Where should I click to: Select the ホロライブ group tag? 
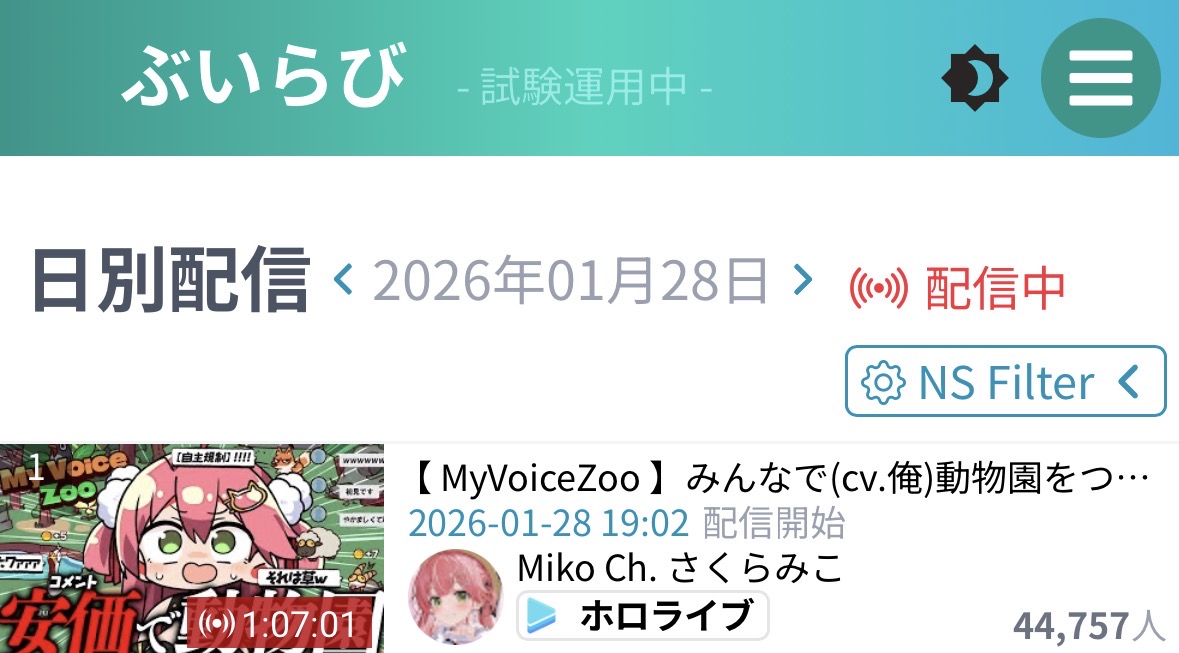click(642, 615)
